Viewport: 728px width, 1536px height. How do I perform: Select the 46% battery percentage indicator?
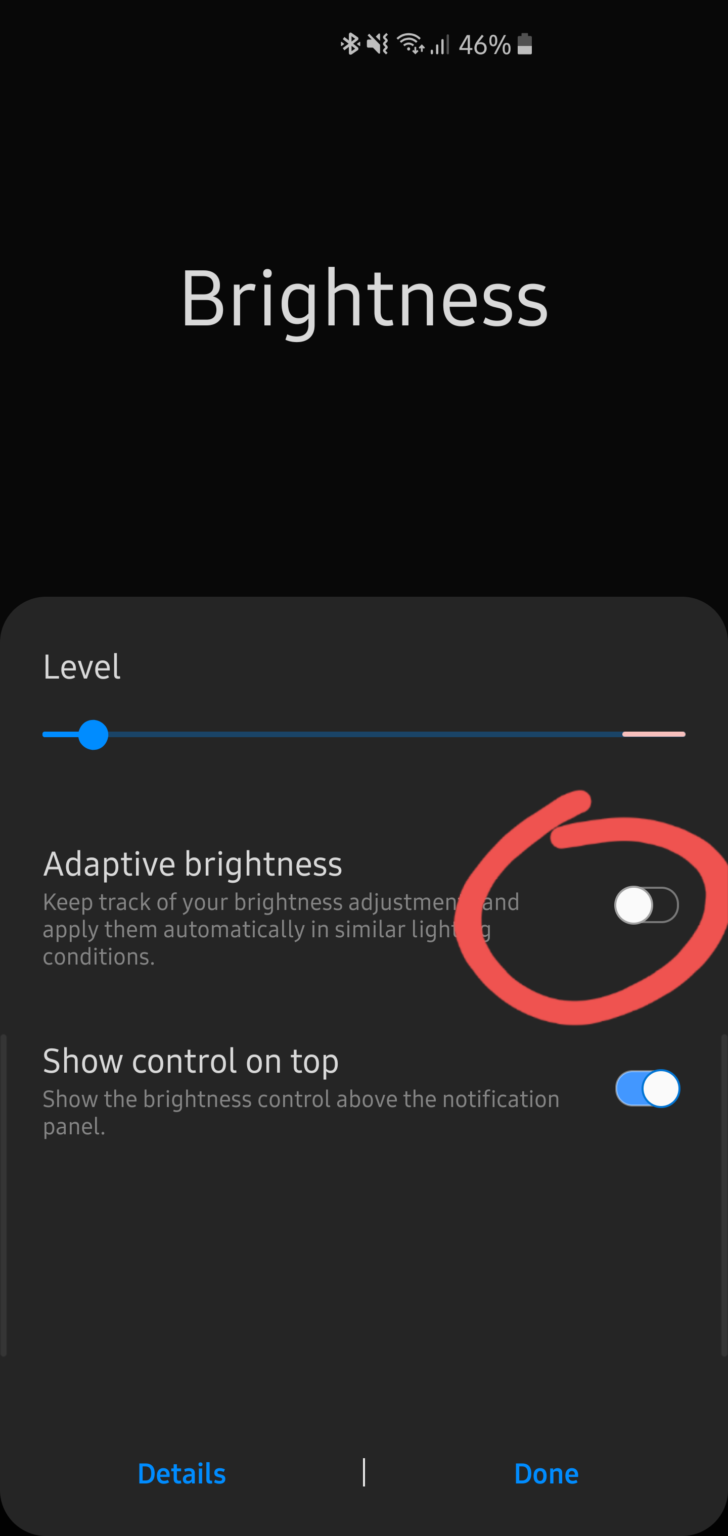(483, 44)
